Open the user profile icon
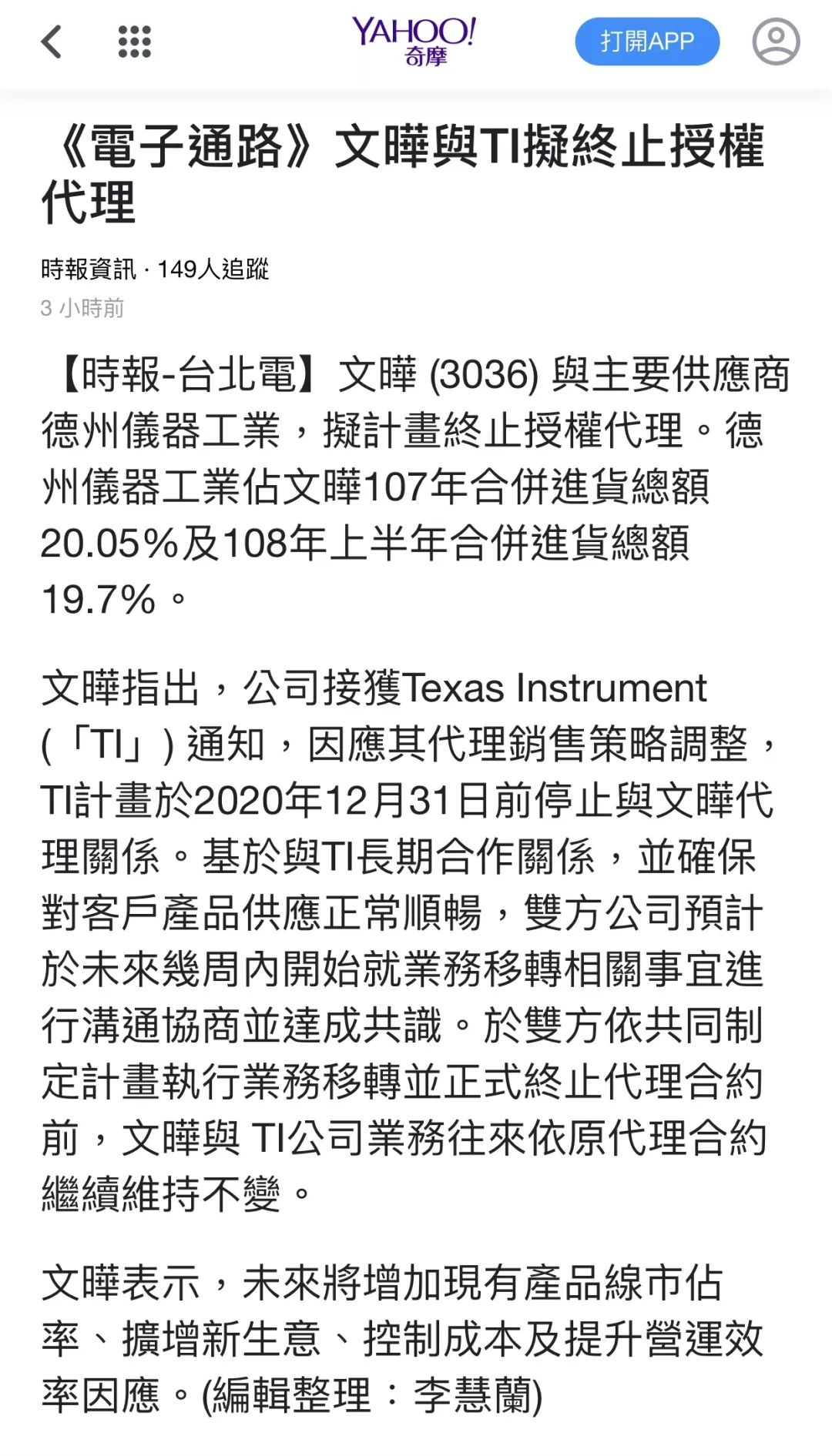The height and width of the screenshot is (1456, 832). point(775,42)
